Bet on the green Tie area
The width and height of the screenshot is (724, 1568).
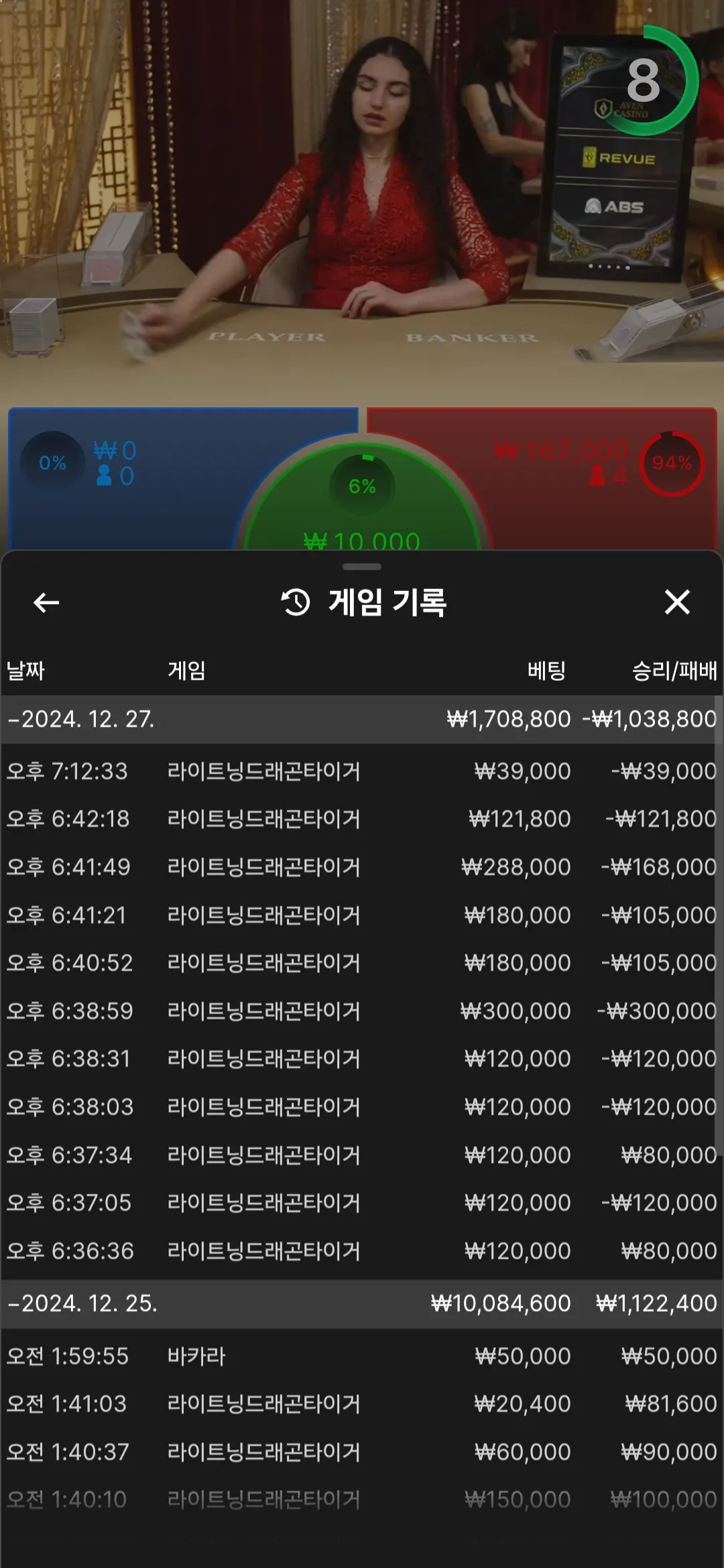point(362,509)
